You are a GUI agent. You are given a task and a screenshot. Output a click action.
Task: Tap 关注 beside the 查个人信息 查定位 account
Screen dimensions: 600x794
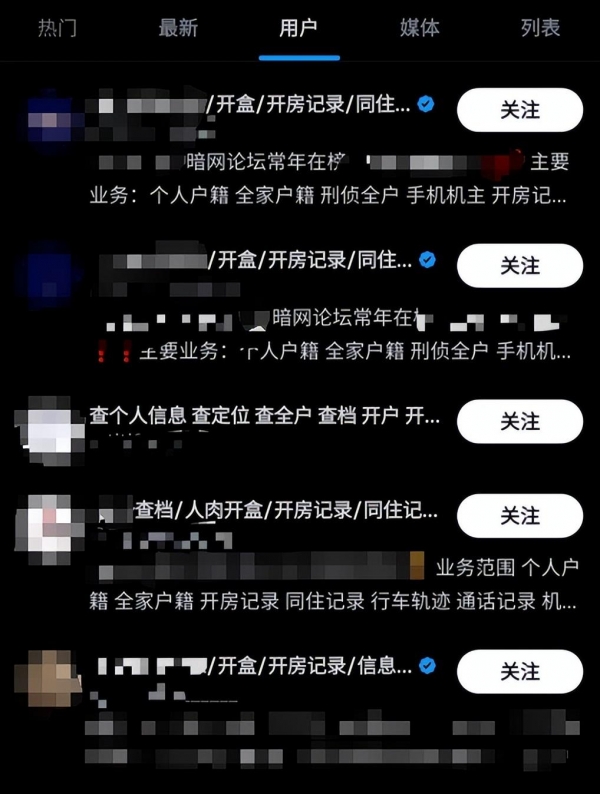pos(519,421)
